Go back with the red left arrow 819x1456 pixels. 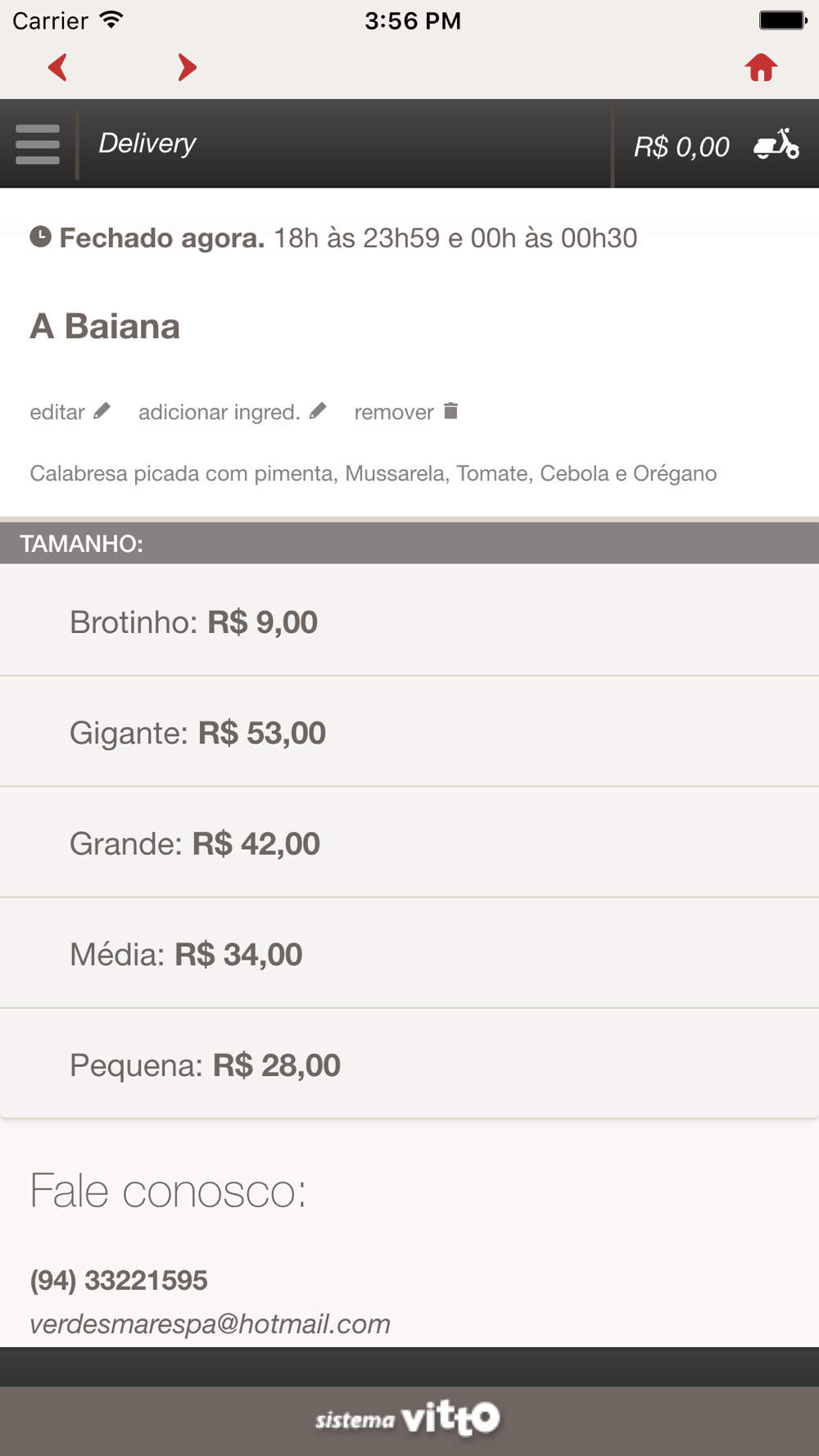(57, 67)
